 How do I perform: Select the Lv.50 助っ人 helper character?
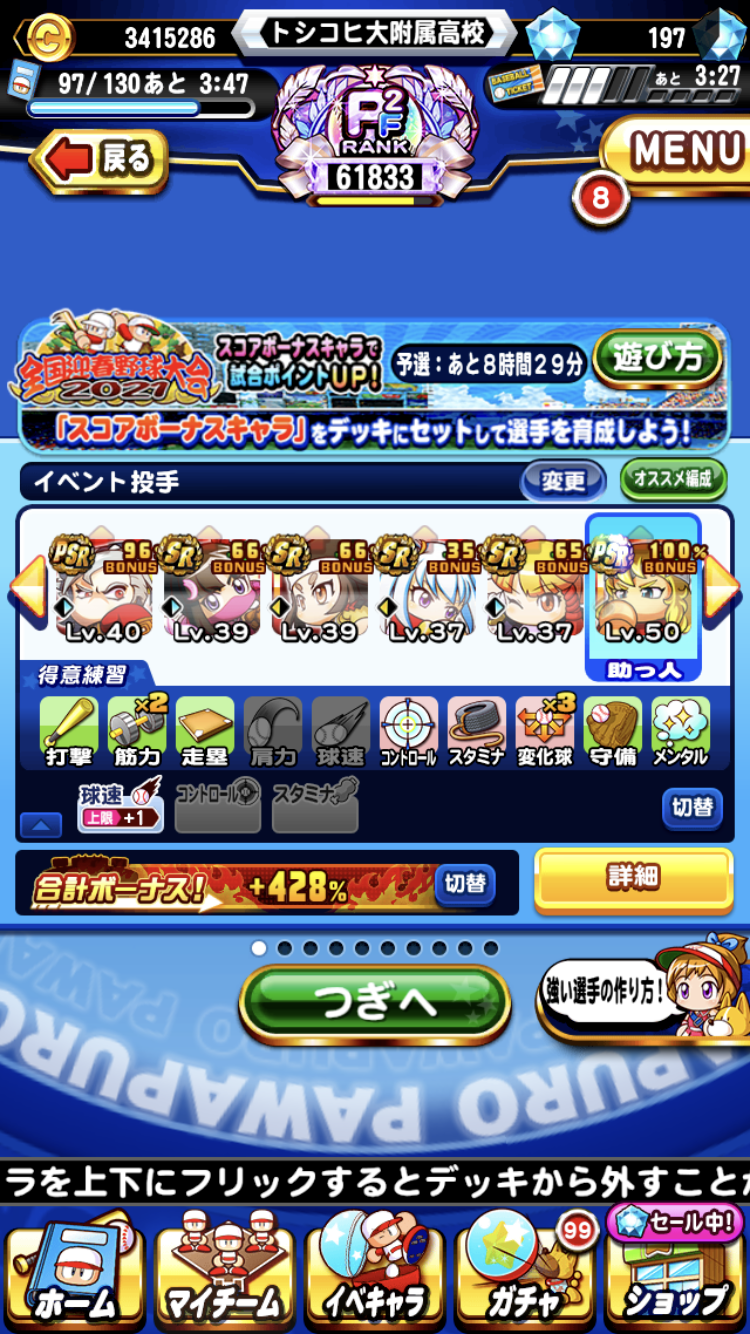[643, 598]
